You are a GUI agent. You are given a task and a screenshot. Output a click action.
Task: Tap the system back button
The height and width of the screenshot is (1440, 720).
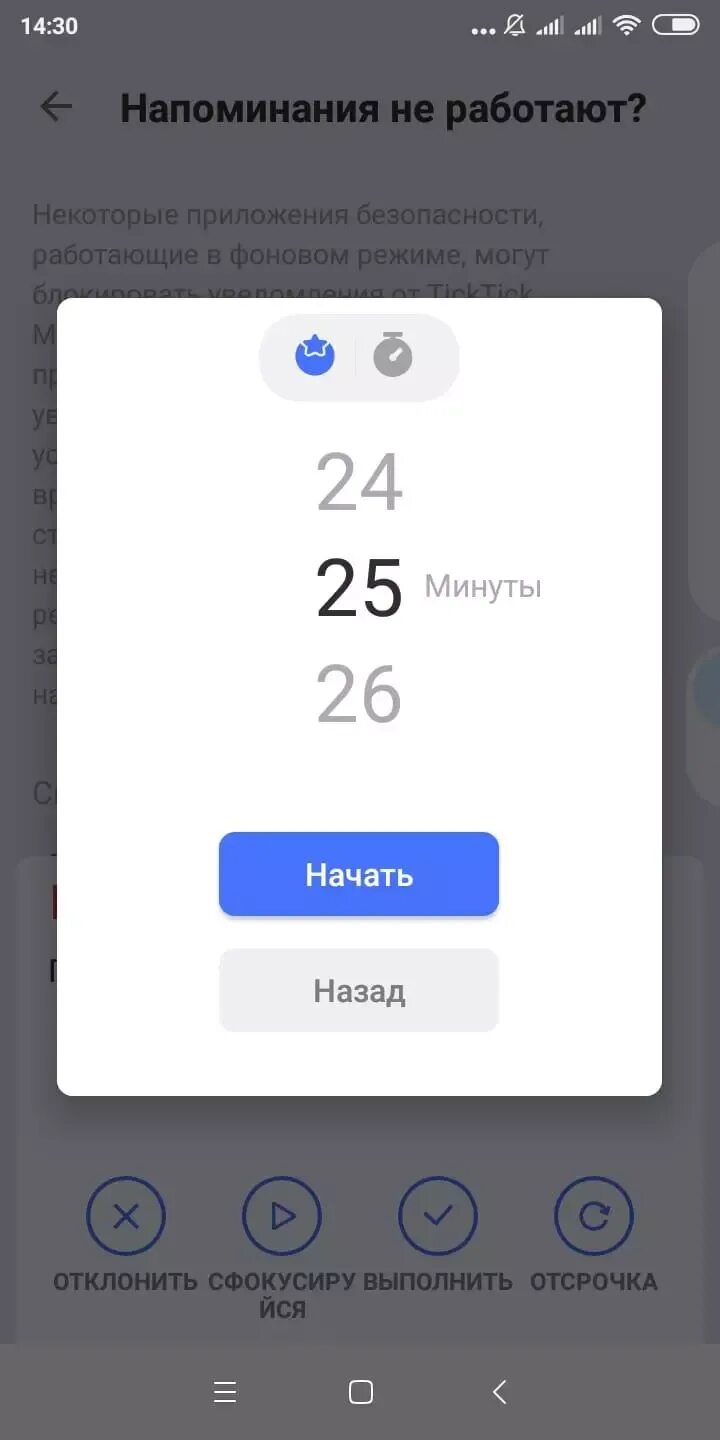[499, 1391]
